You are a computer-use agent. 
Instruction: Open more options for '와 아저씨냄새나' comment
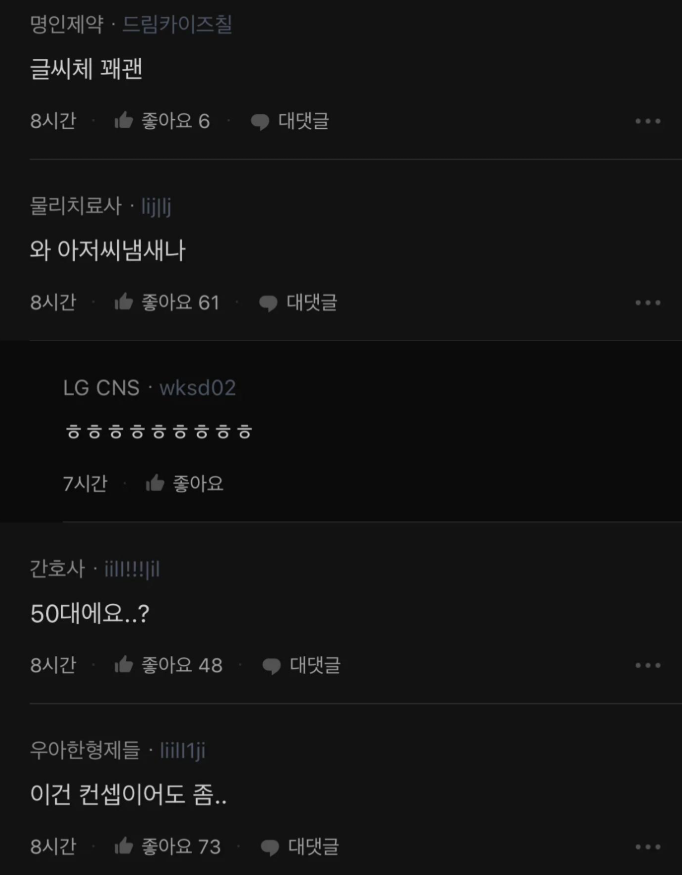pos(647,302)
